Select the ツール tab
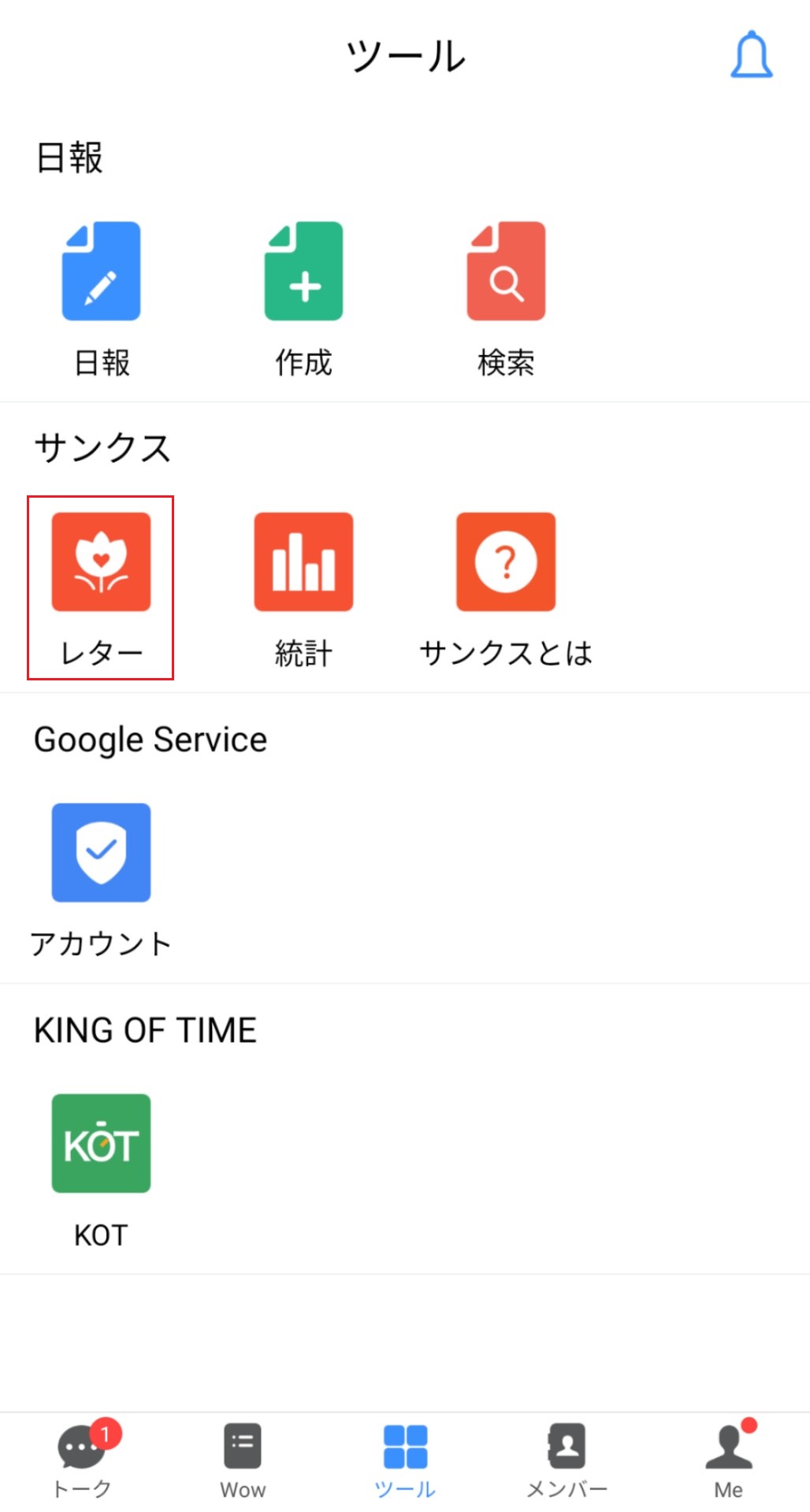Image resolution: width=810 pixels, height=1512 pixels. 405,1460
